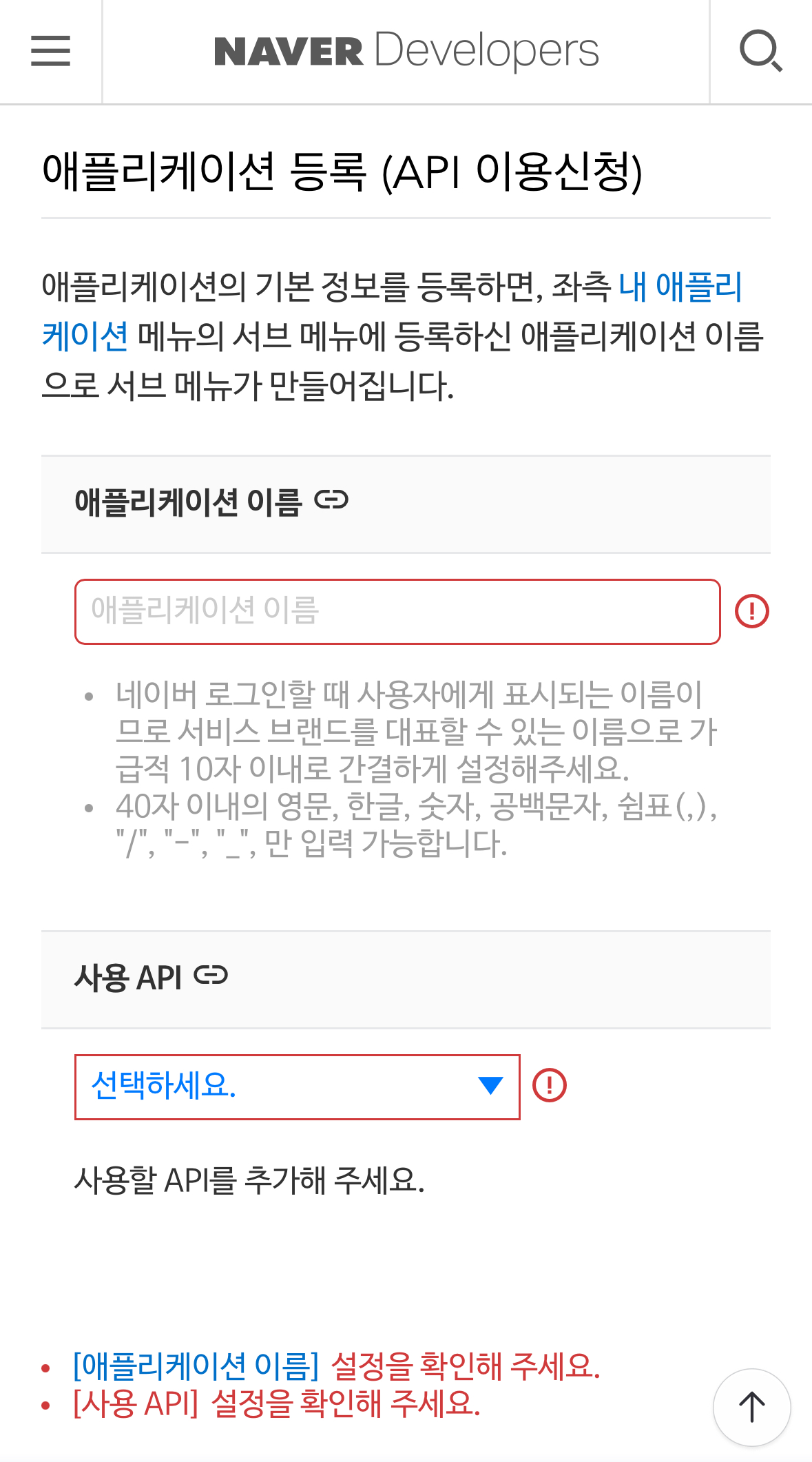The width and height of the screenshot is (812, 1462).
Task: Jump to the [사용 API] error link
Action: pyautogui.click(x=136, y=1403)
